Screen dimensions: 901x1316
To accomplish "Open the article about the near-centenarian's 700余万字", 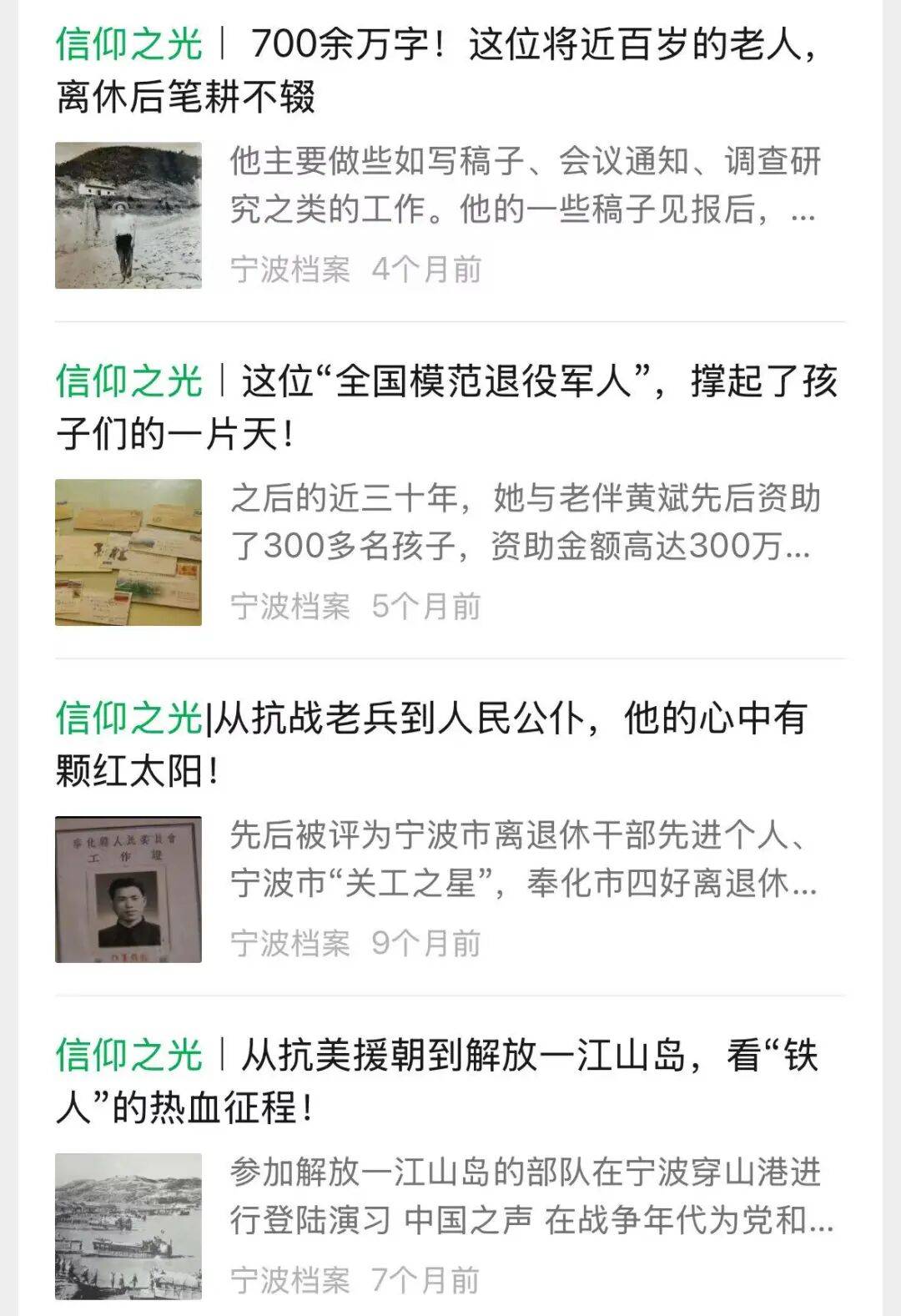I will 436,69.
